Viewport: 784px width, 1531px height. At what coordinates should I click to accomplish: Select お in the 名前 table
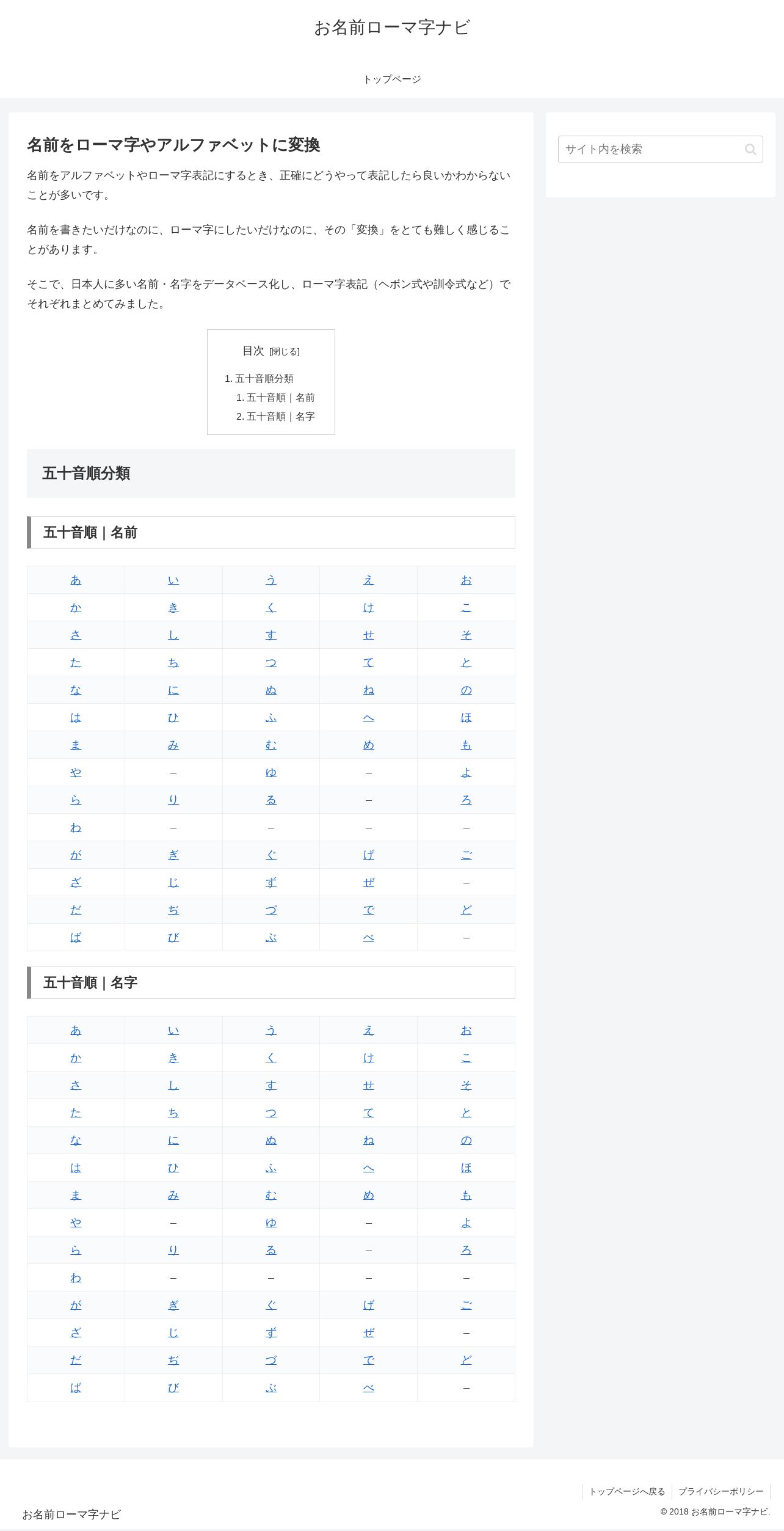[x=466, y=580]
